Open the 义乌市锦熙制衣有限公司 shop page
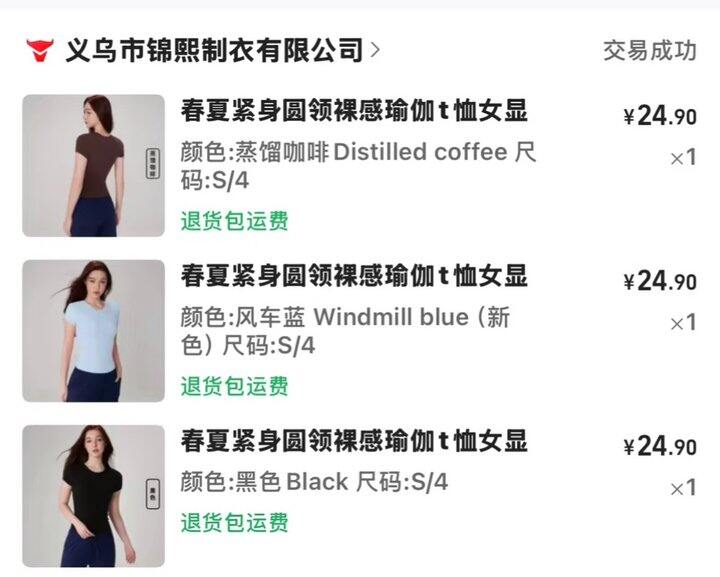 214,50
